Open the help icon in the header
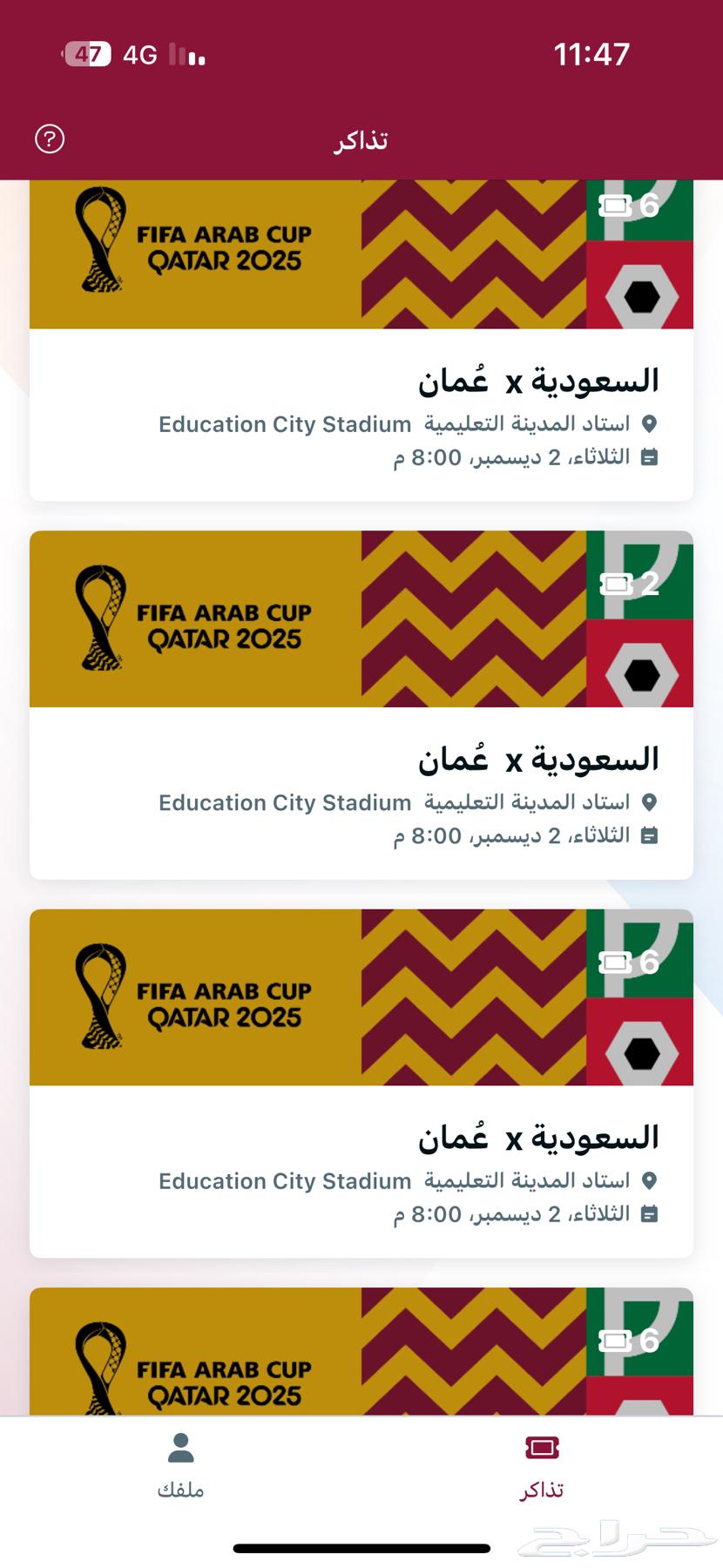The image size is (723, 1568). point(50,138)
